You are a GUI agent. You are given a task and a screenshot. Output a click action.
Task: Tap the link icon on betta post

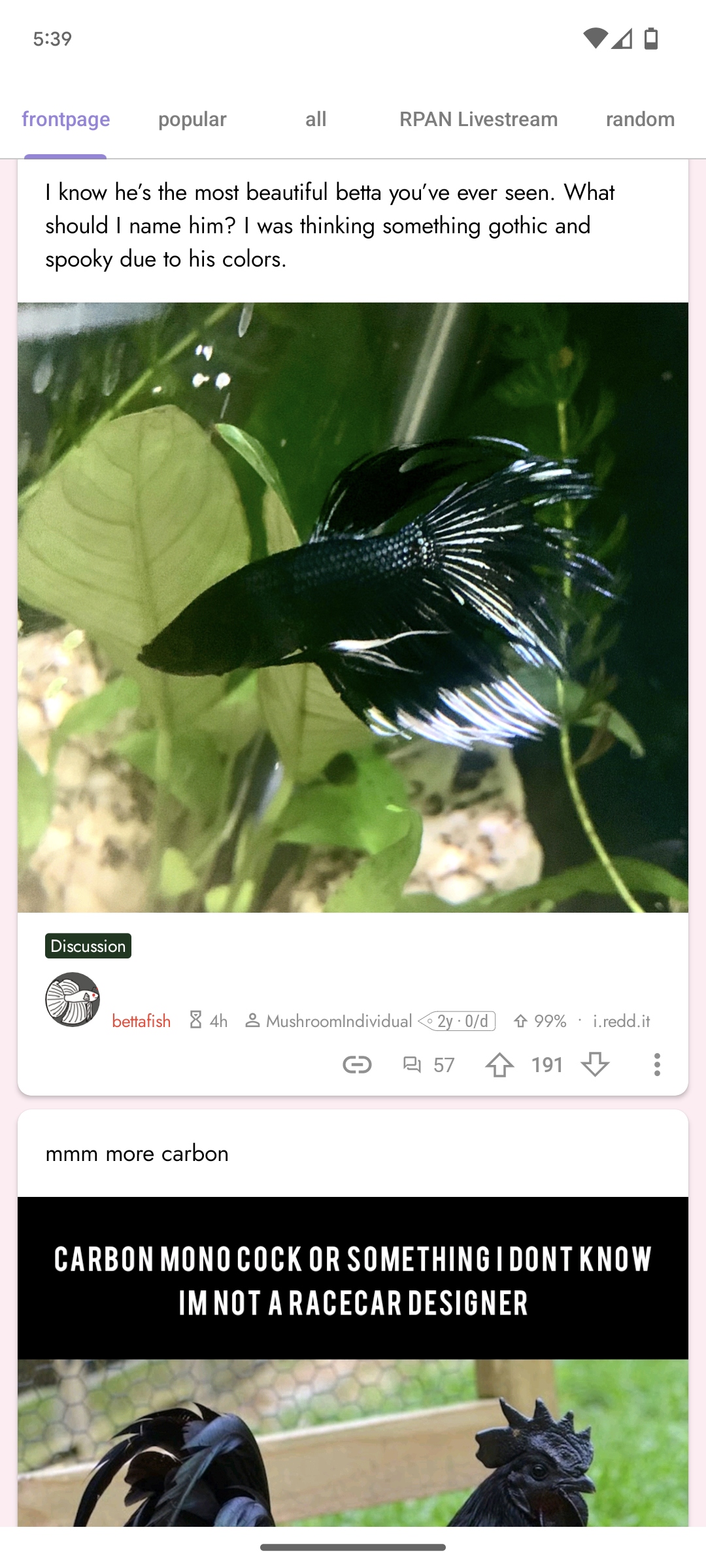357,1065
